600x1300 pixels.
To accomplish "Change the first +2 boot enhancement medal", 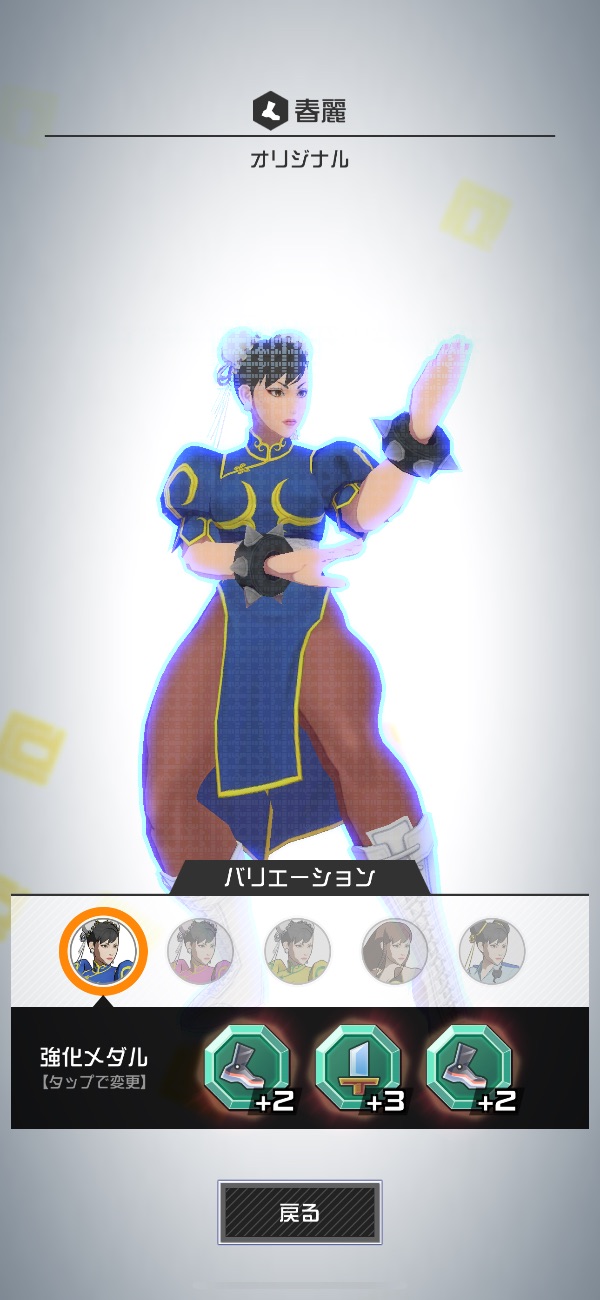I will point(247,1070).
